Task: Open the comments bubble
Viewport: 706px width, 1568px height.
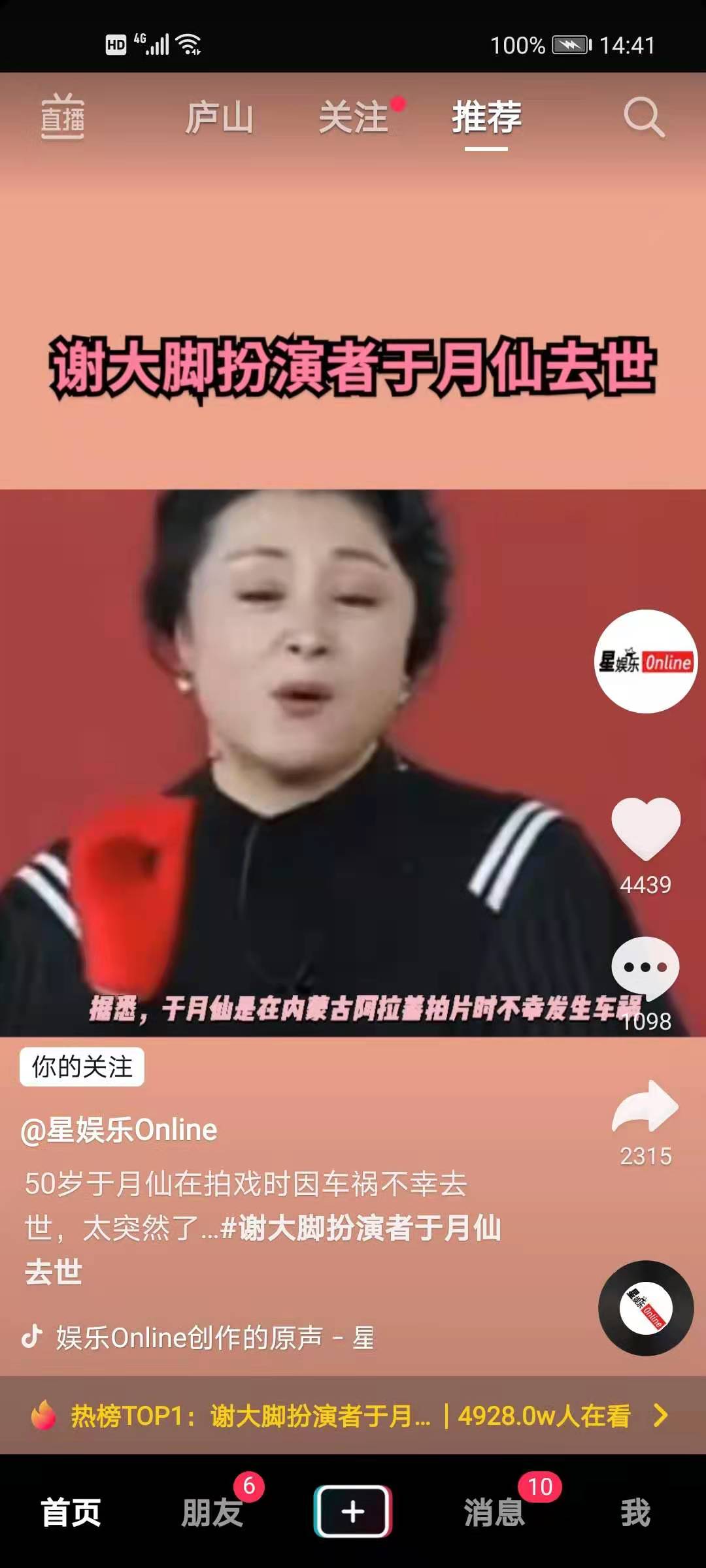Action: tap(646, 967)
